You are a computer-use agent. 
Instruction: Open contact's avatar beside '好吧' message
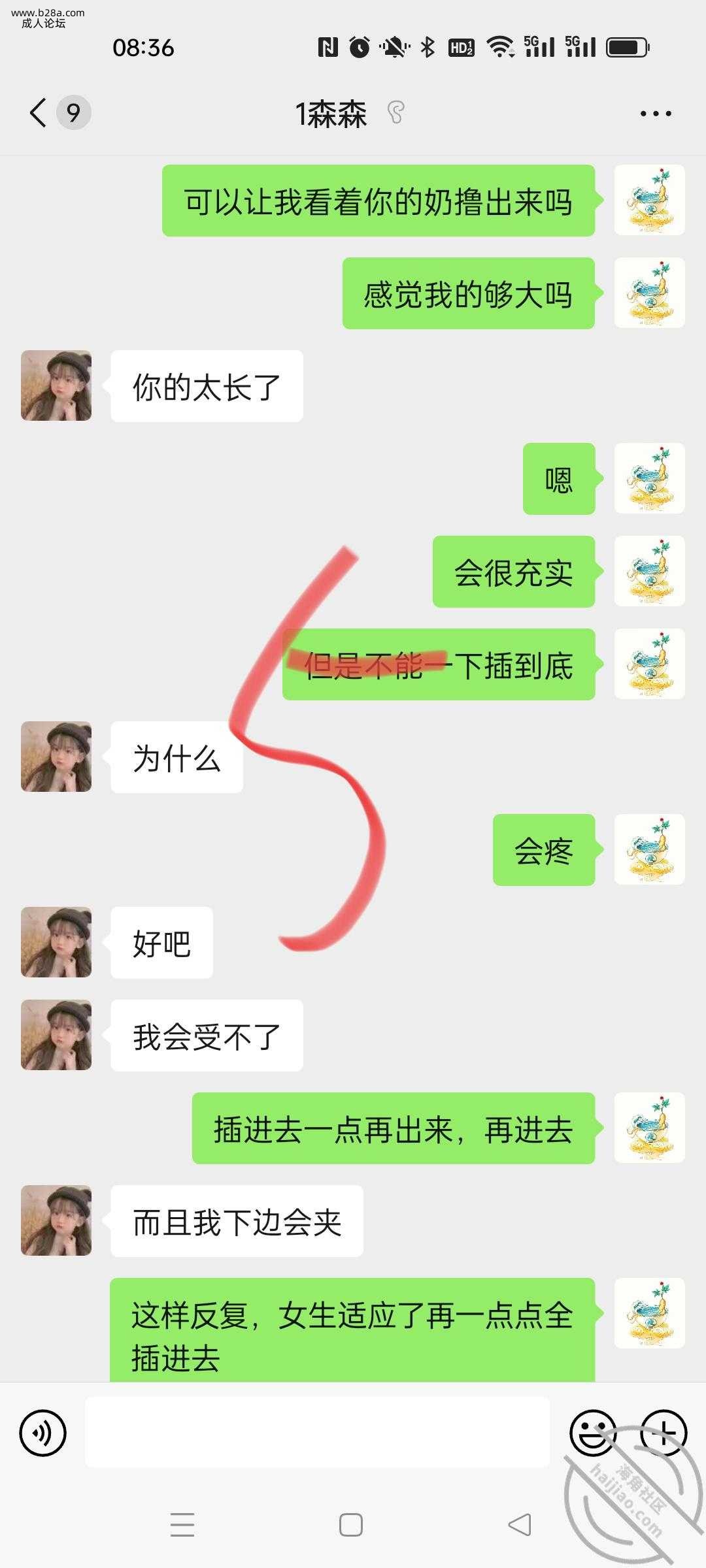click(x=56, y=942)
